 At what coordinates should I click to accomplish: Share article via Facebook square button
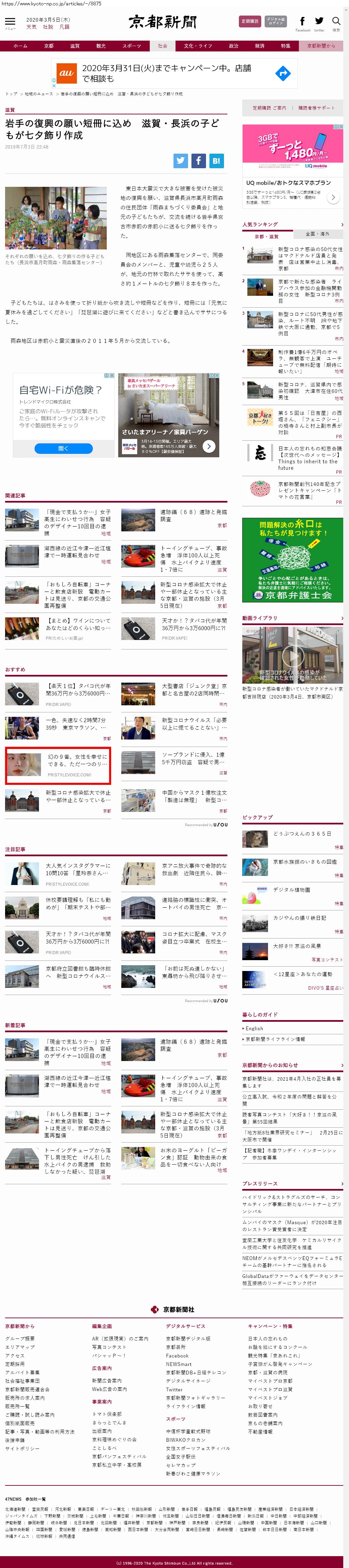(199, 161)
